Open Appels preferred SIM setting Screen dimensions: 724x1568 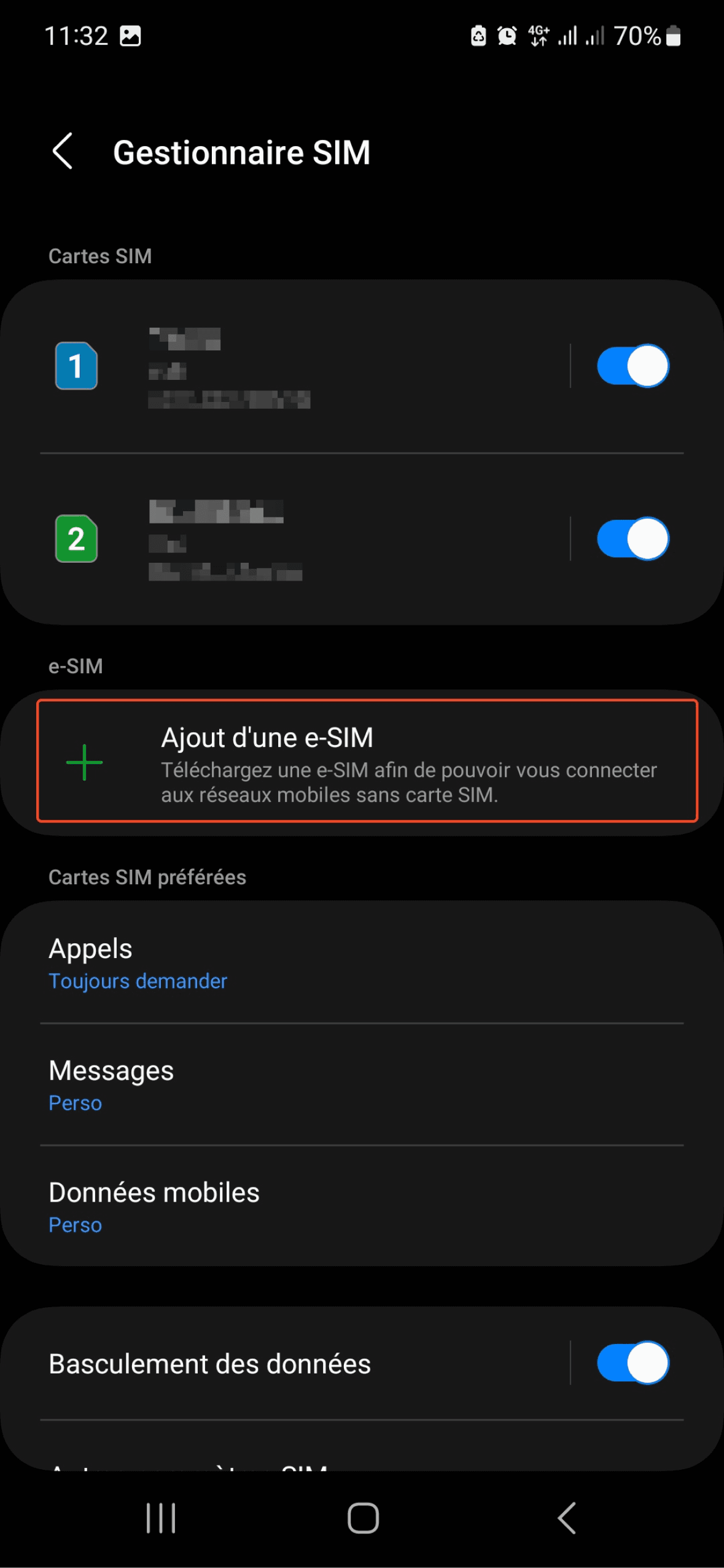[x=362, y=963]
